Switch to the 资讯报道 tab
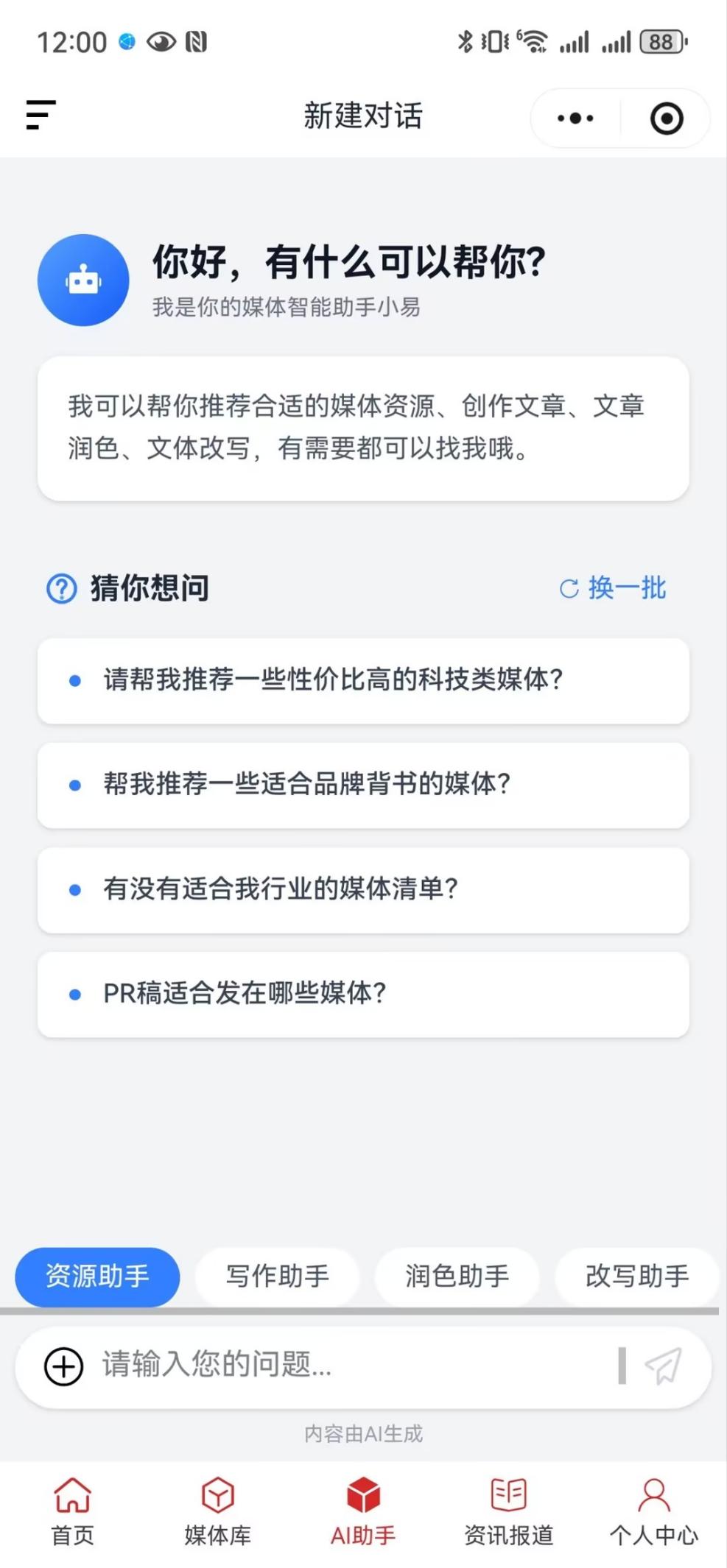This screenshot has width=727, height=1568. tap(508, 1512)
